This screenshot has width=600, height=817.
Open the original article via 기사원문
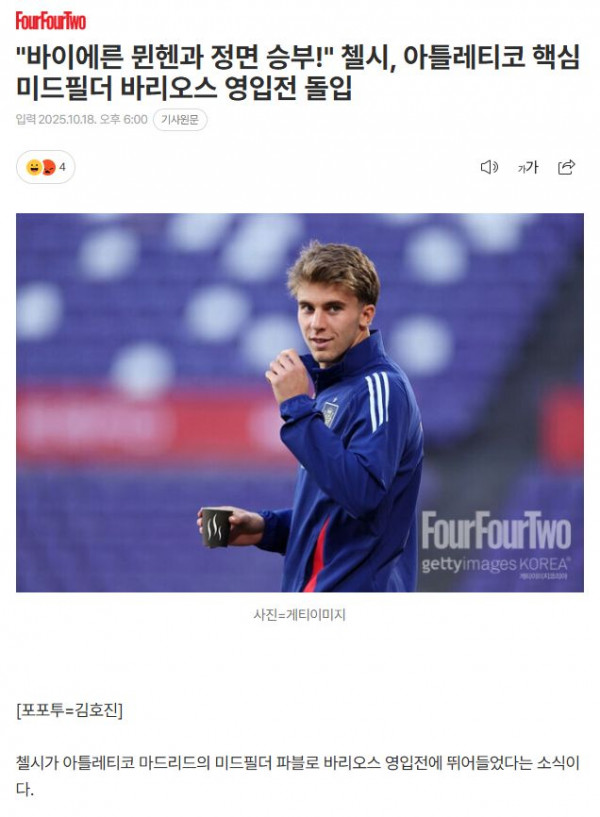pyautogui.click(x=180, y=120)
